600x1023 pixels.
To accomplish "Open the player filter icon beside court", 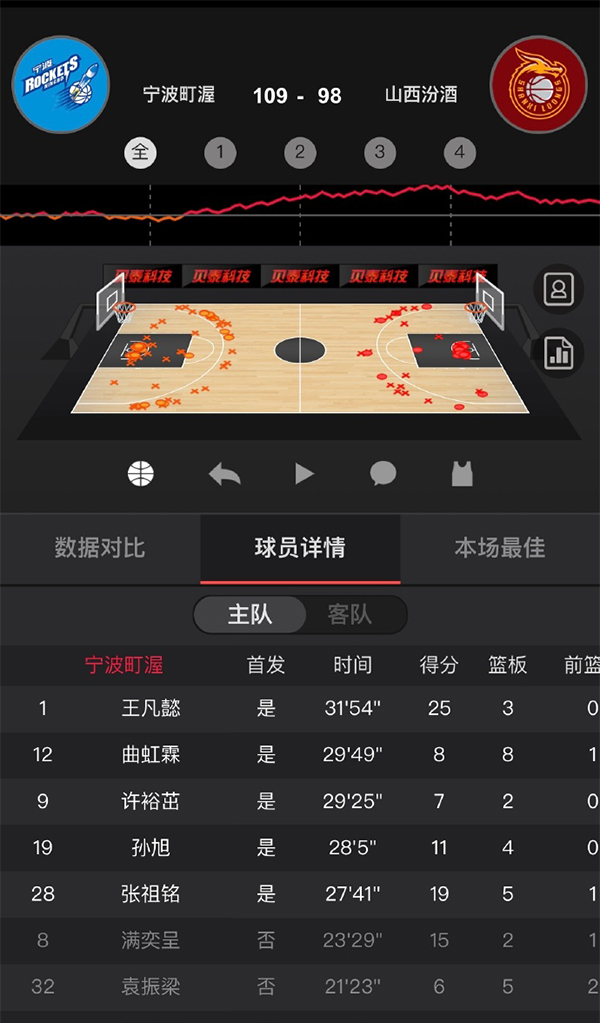I will (558, 290).
